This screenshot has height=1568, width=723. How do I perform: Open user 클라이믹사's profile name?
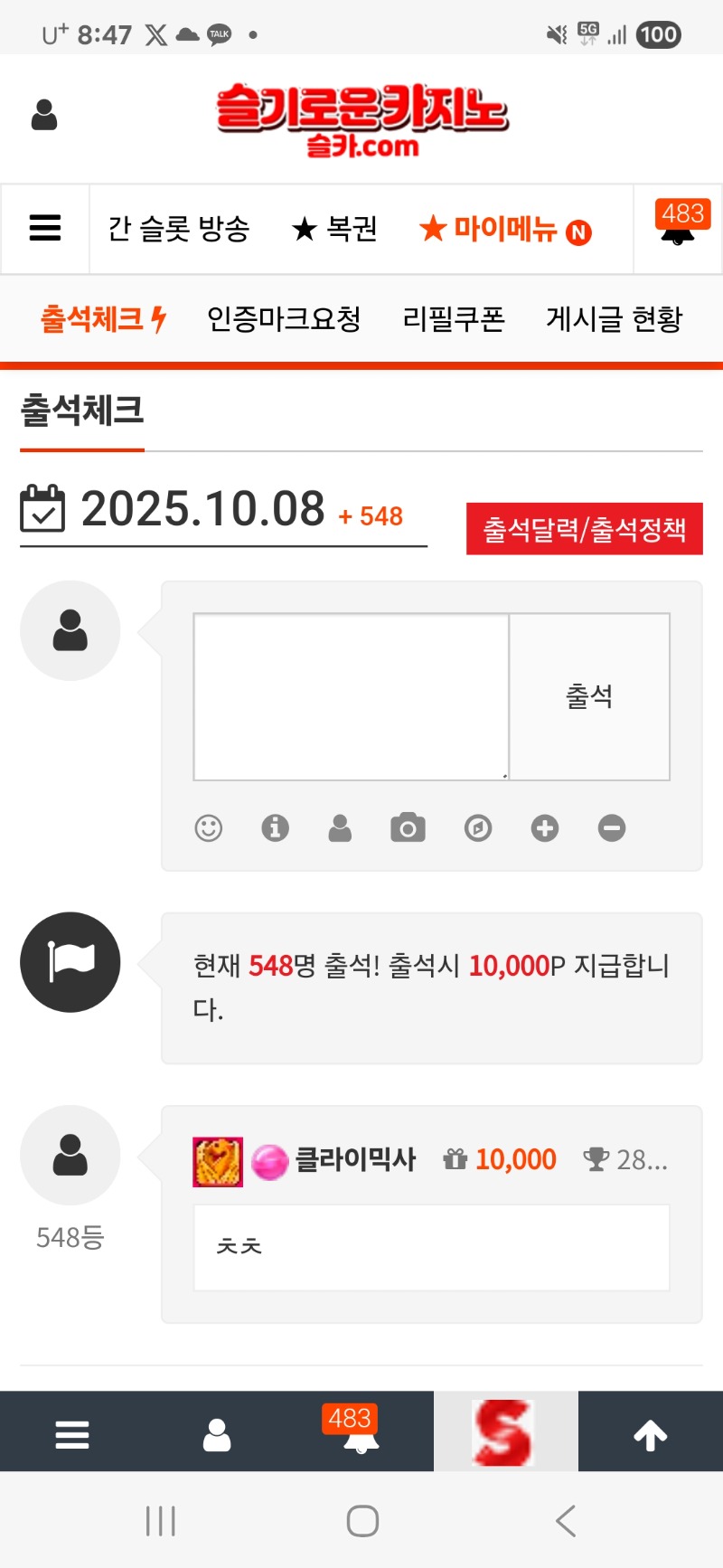(x=355, y=1160)
